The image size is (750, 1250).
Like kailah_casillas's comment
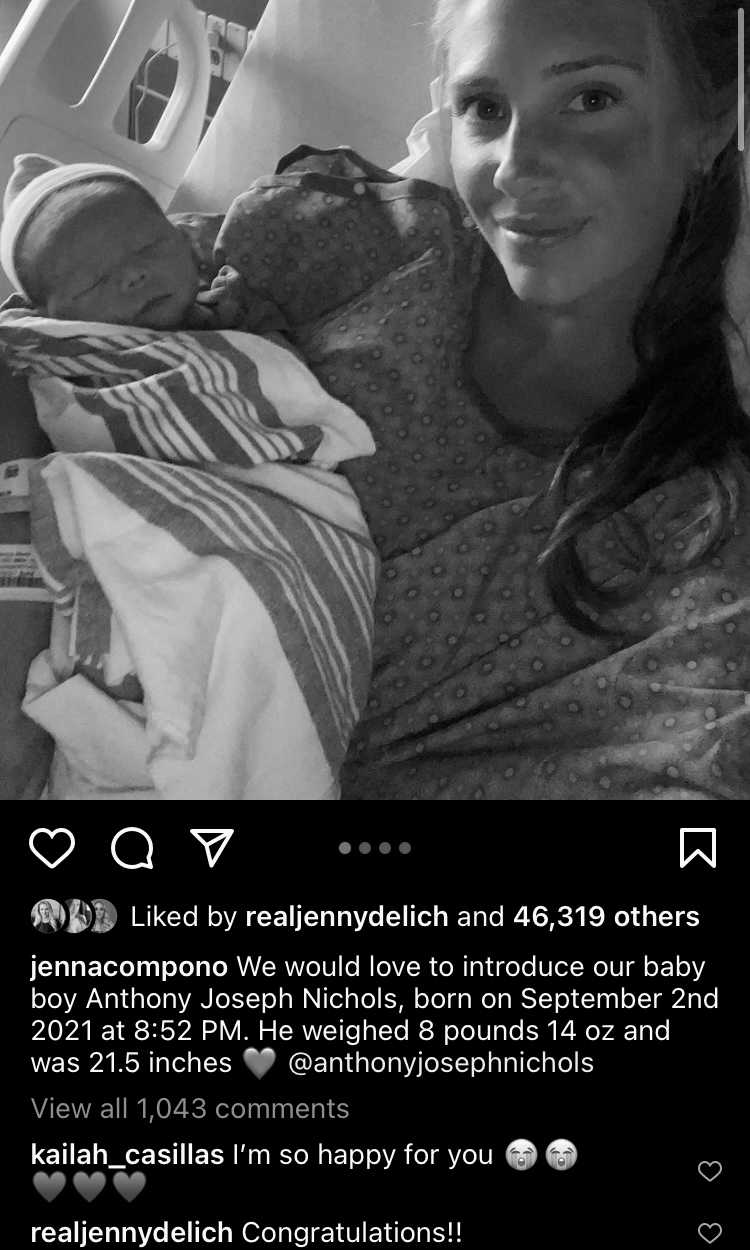click(x=709, y=1171)
